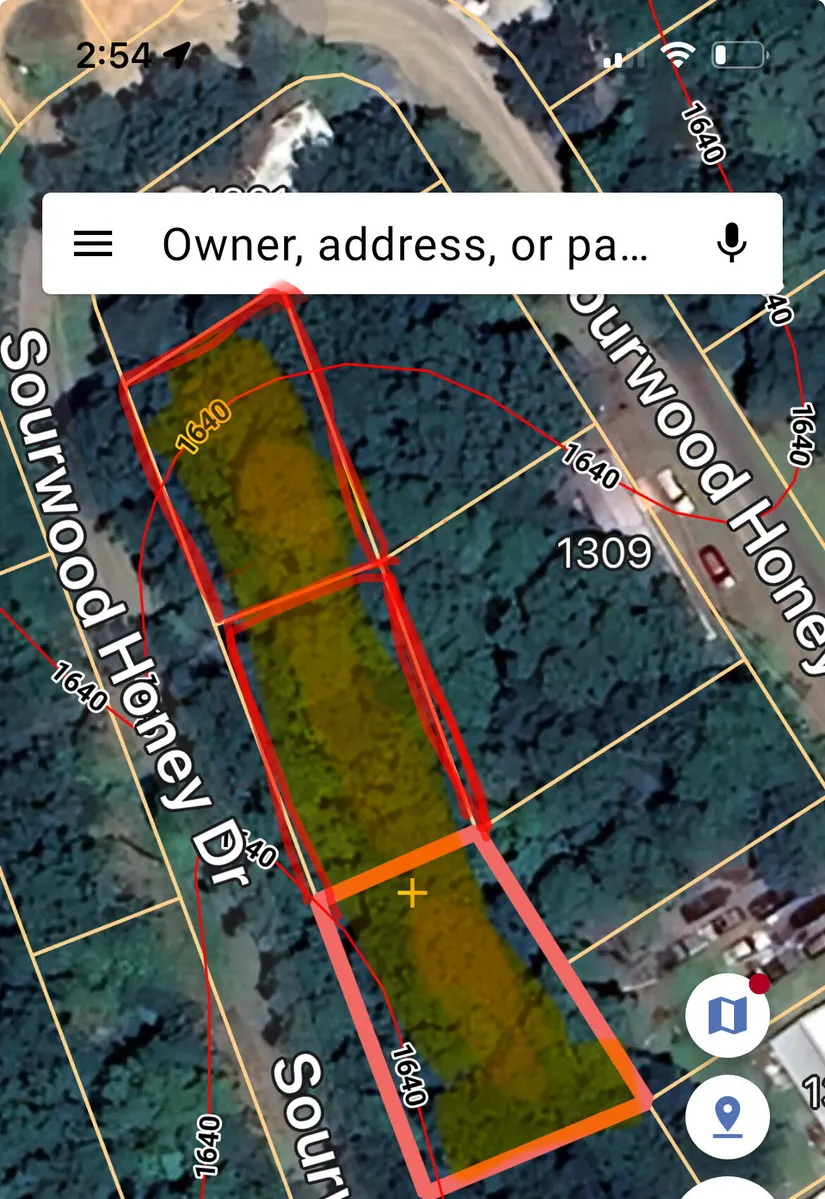Open the map layers button
825x1199 pixels.
tap(727, 1016)
